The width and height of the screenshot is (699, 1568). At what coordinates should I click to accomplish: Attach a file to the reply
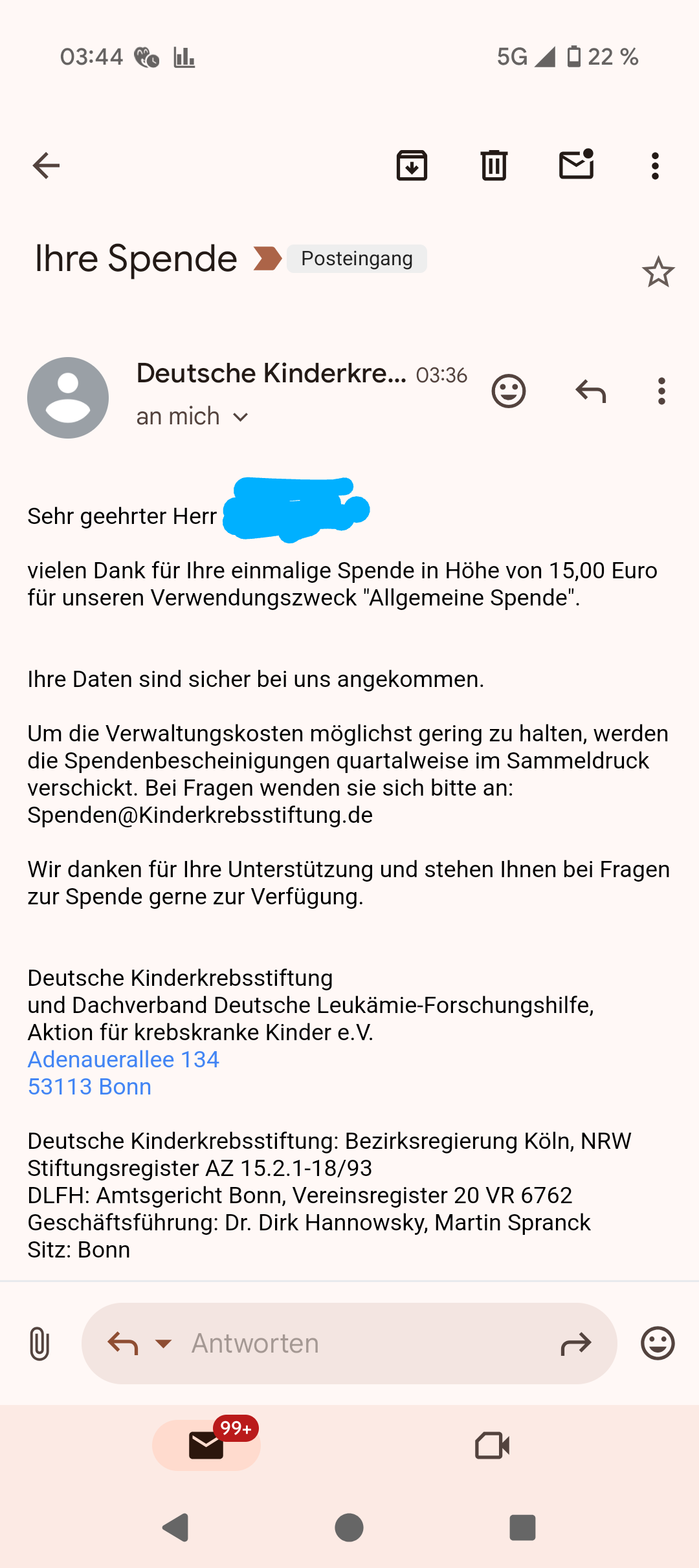pos(39,1344)
